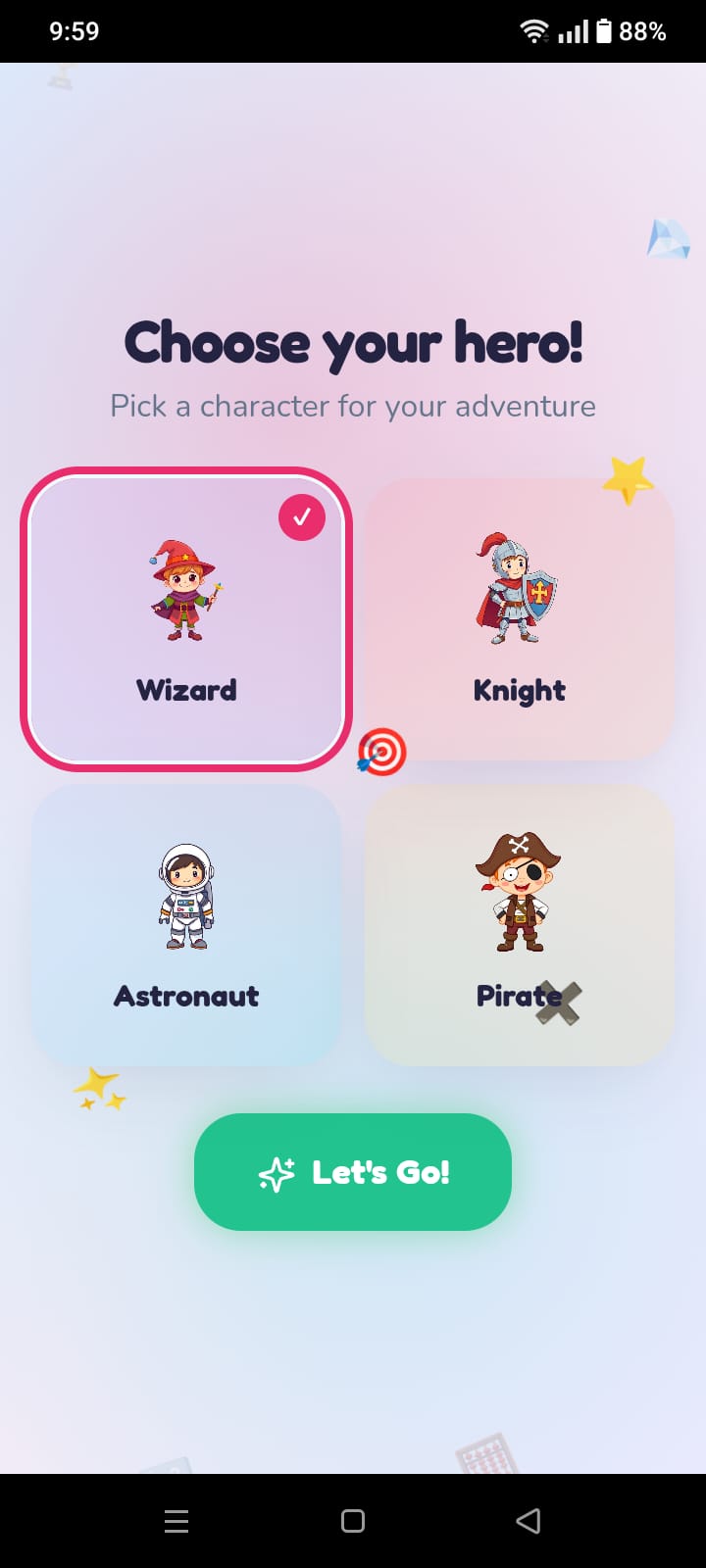Click the Knight name label
The width and height of the screenshot is (706, 1568).
pos(519,690)
